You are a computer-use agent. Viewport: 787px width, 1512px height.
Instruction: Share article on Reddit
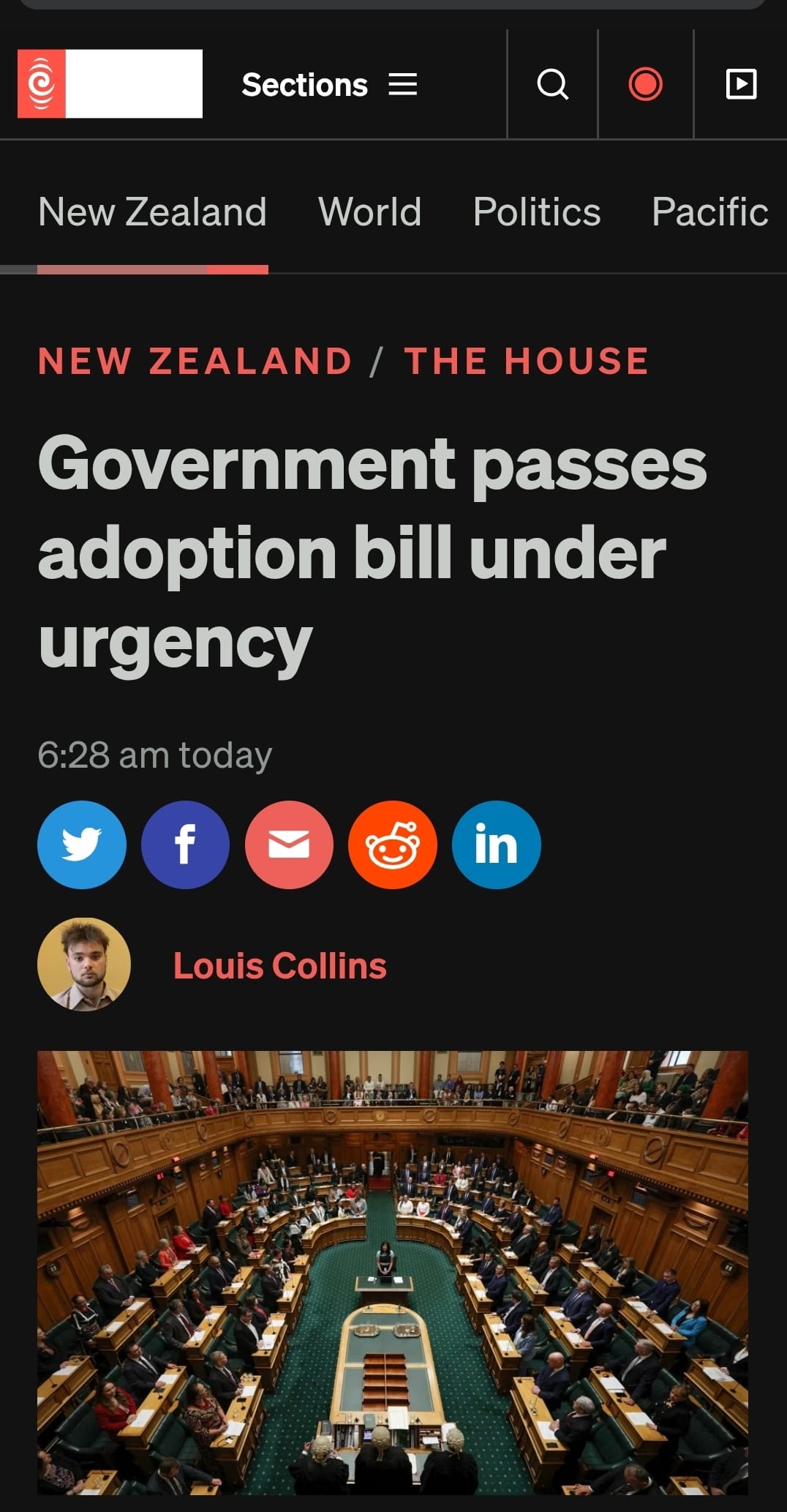click(393, 845)
